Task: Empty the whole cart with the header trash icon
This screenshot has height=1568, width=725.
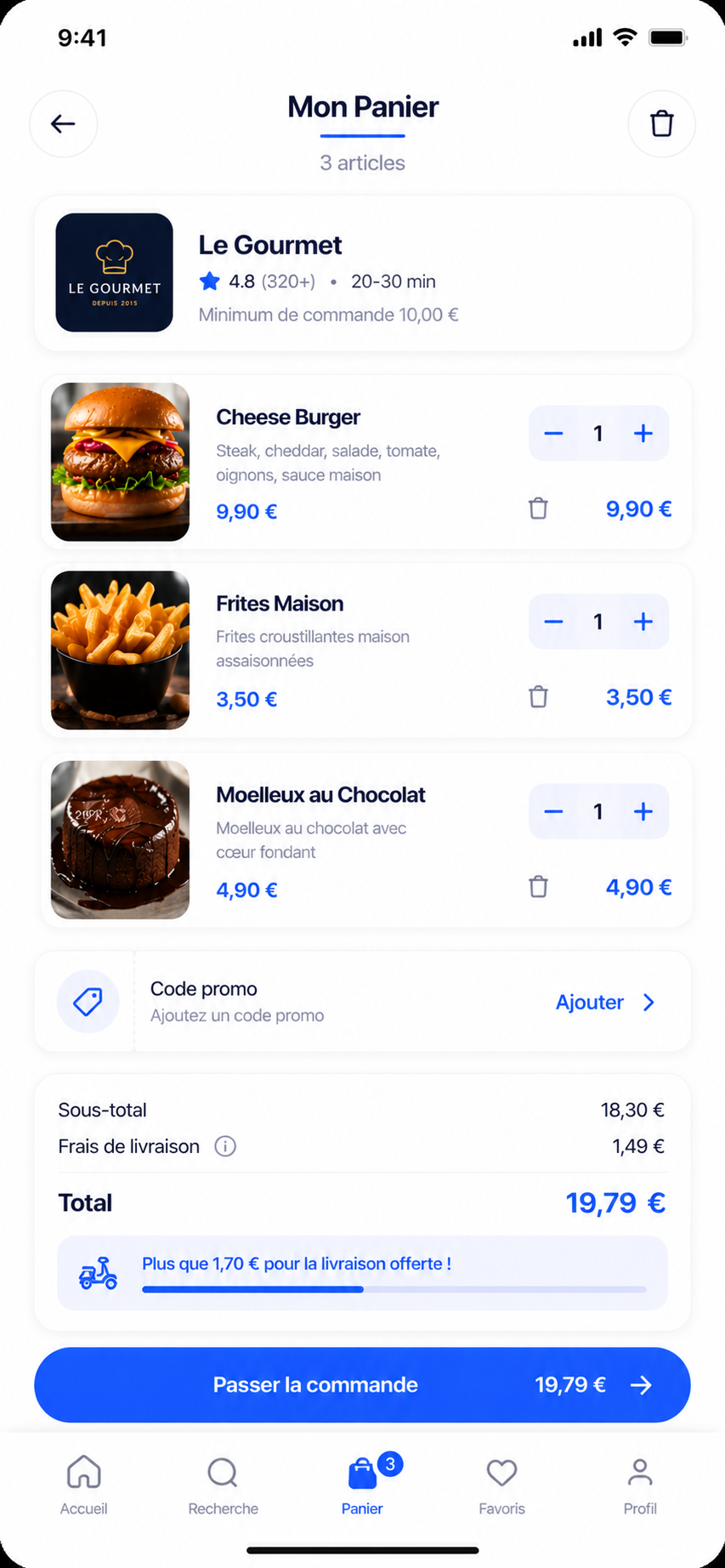Action: click(x=661, y=124)
